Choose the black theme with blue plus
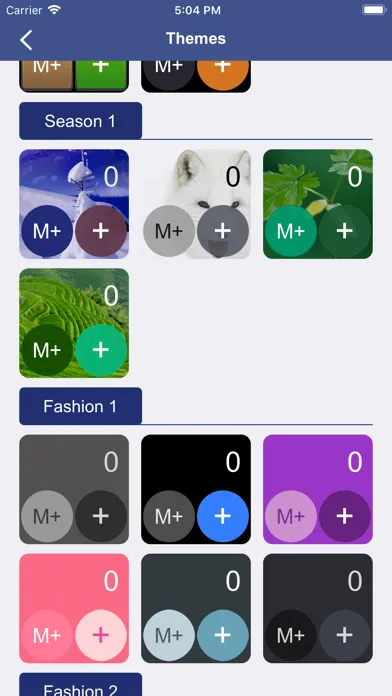Screen dimensions: 392x696 (196, 489)
